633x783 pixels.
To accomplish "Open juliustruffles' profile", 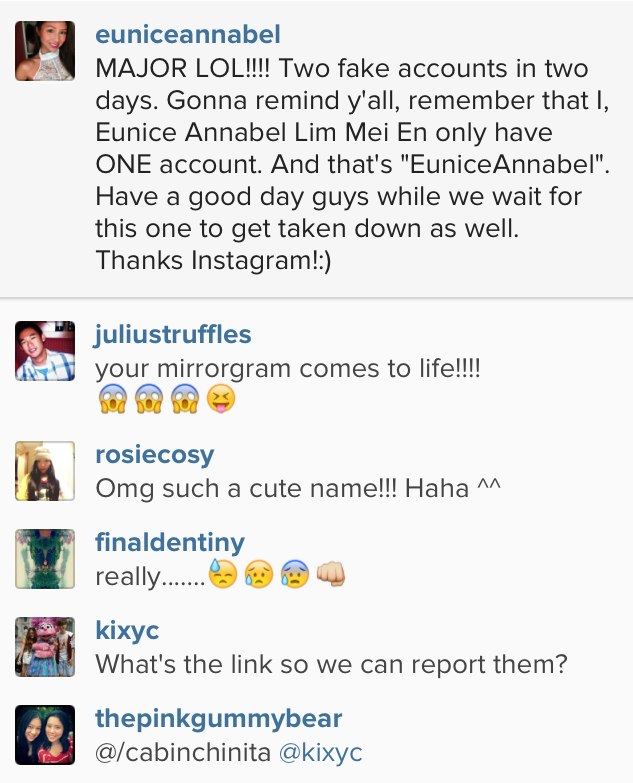I will pyautogui.click(x=173, y=334).
